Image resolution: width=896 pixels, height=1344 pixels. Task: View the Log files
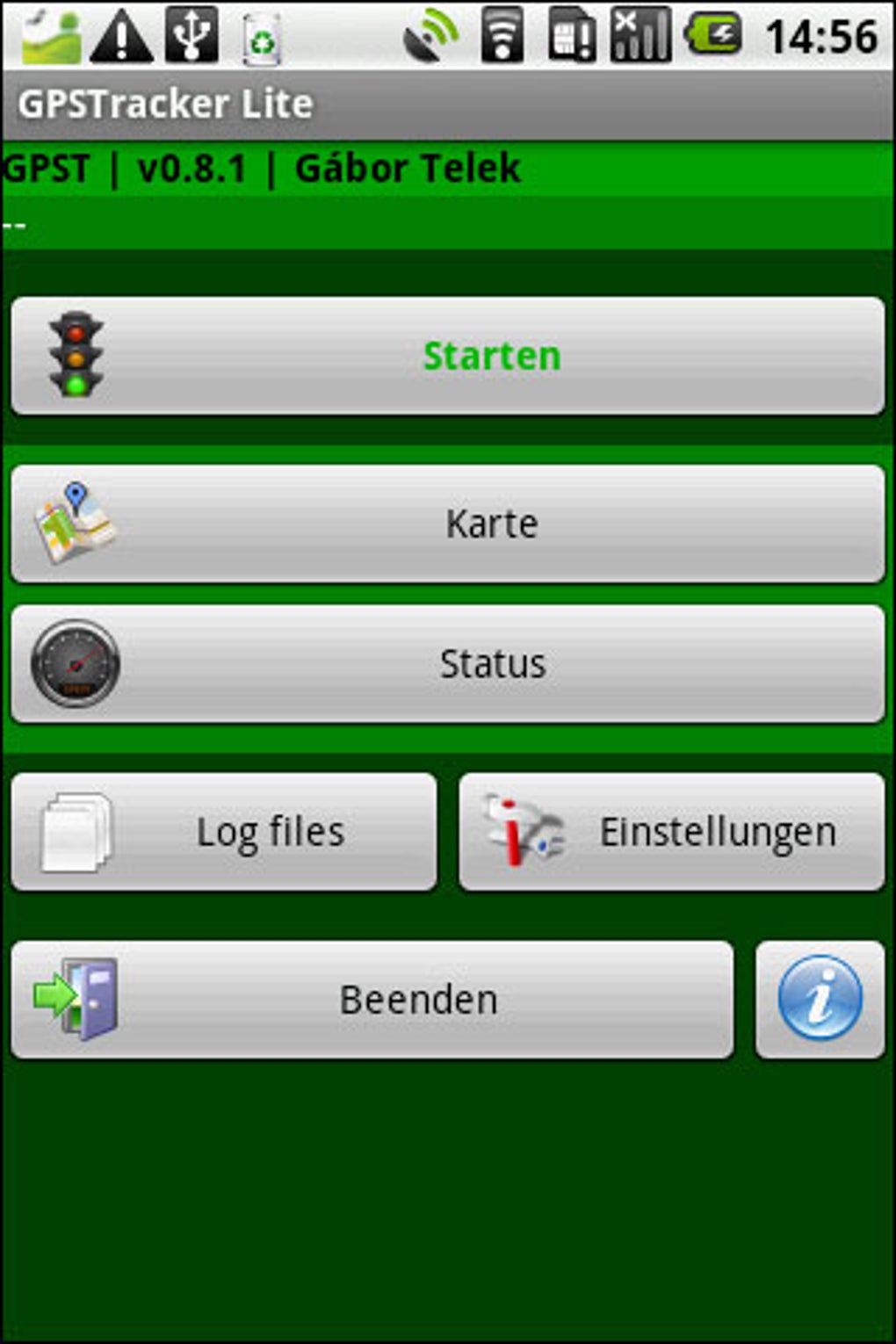coord(224,832)
